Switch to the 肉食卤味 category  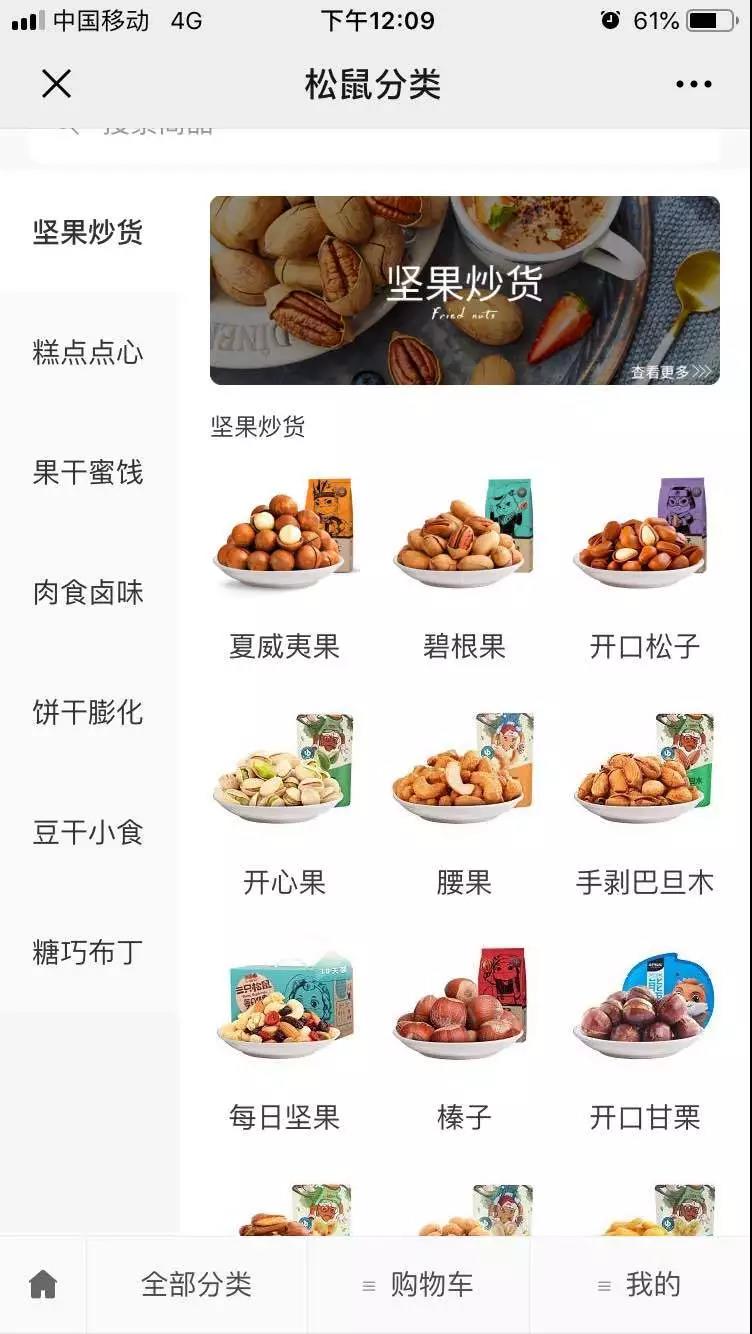[x=89, y=592]
